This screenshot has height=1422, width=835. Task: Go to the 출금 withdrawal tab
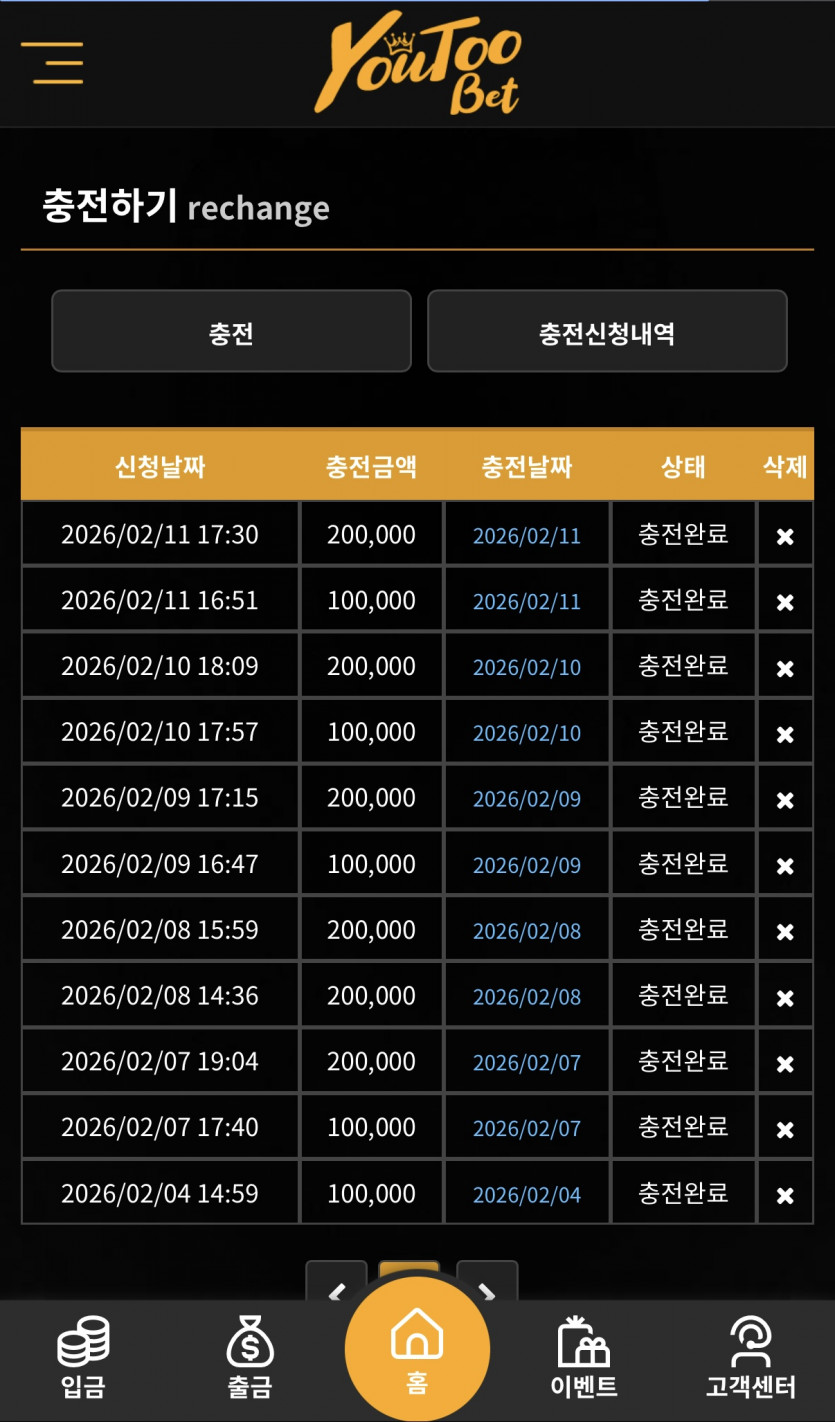point(250,1358)
